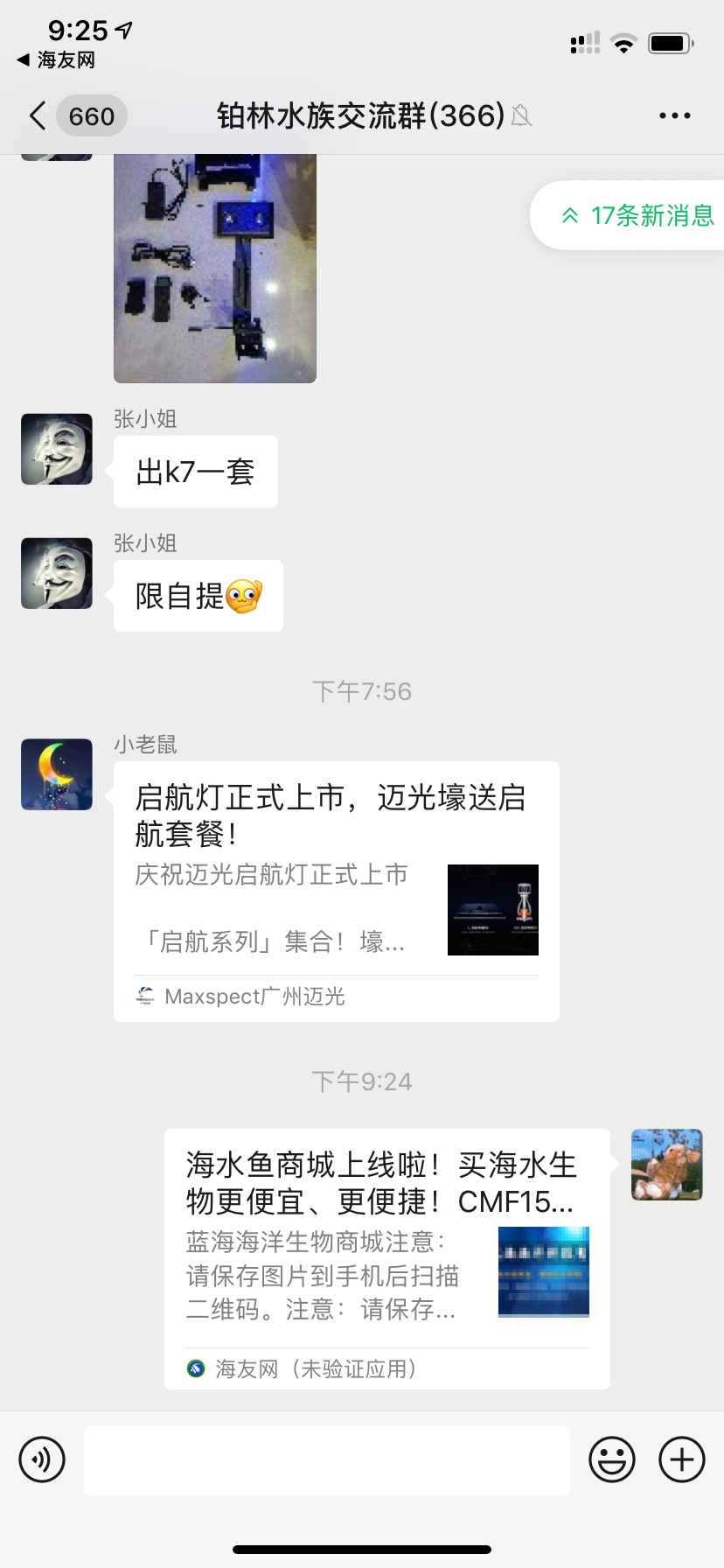Switch to voice message input

42,1459
